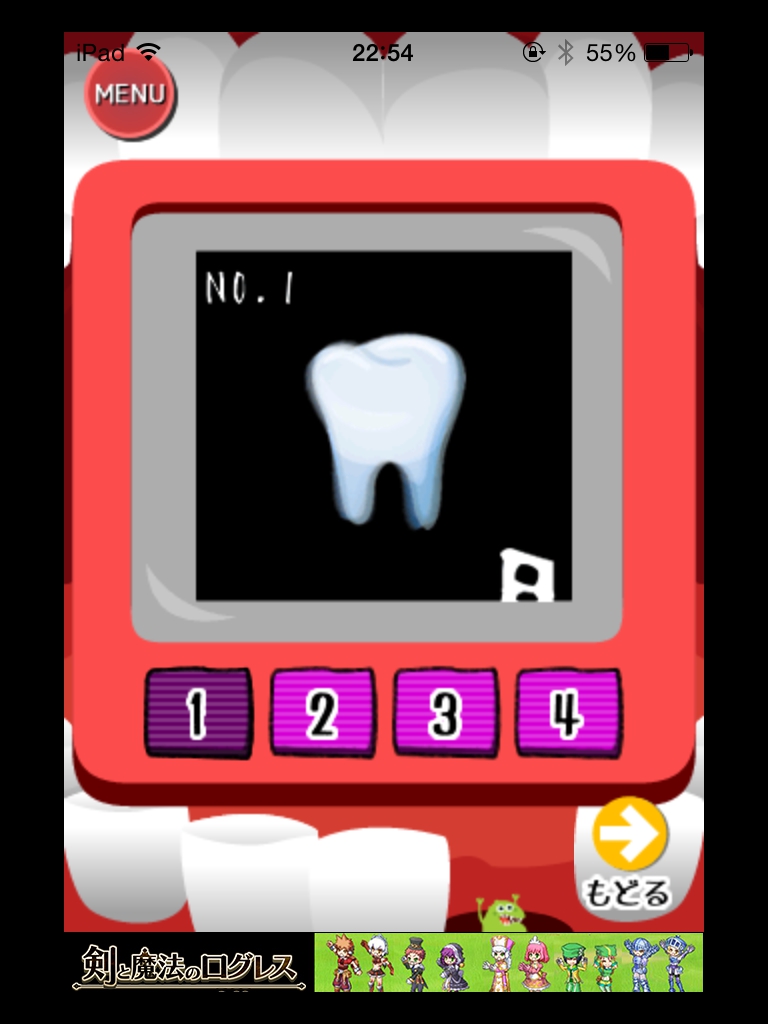Select tooth number 1 tab
This screenshot has width=768, height=1024.
coord(198,712)
